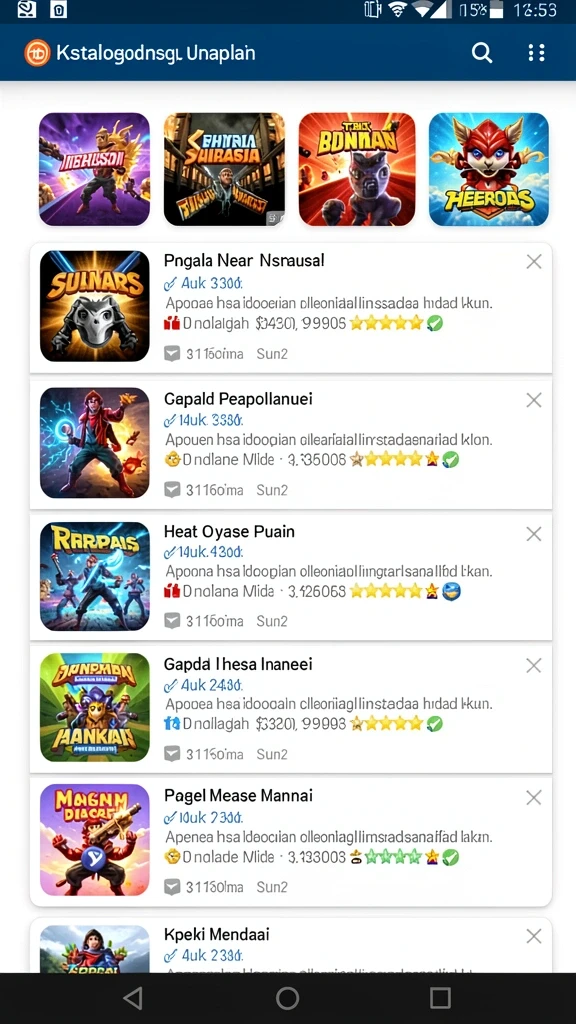Dismiss the Pngala Near Nsrausal card
The height and width of the screenshot is (1024, 576).
[x=534, y=262]
